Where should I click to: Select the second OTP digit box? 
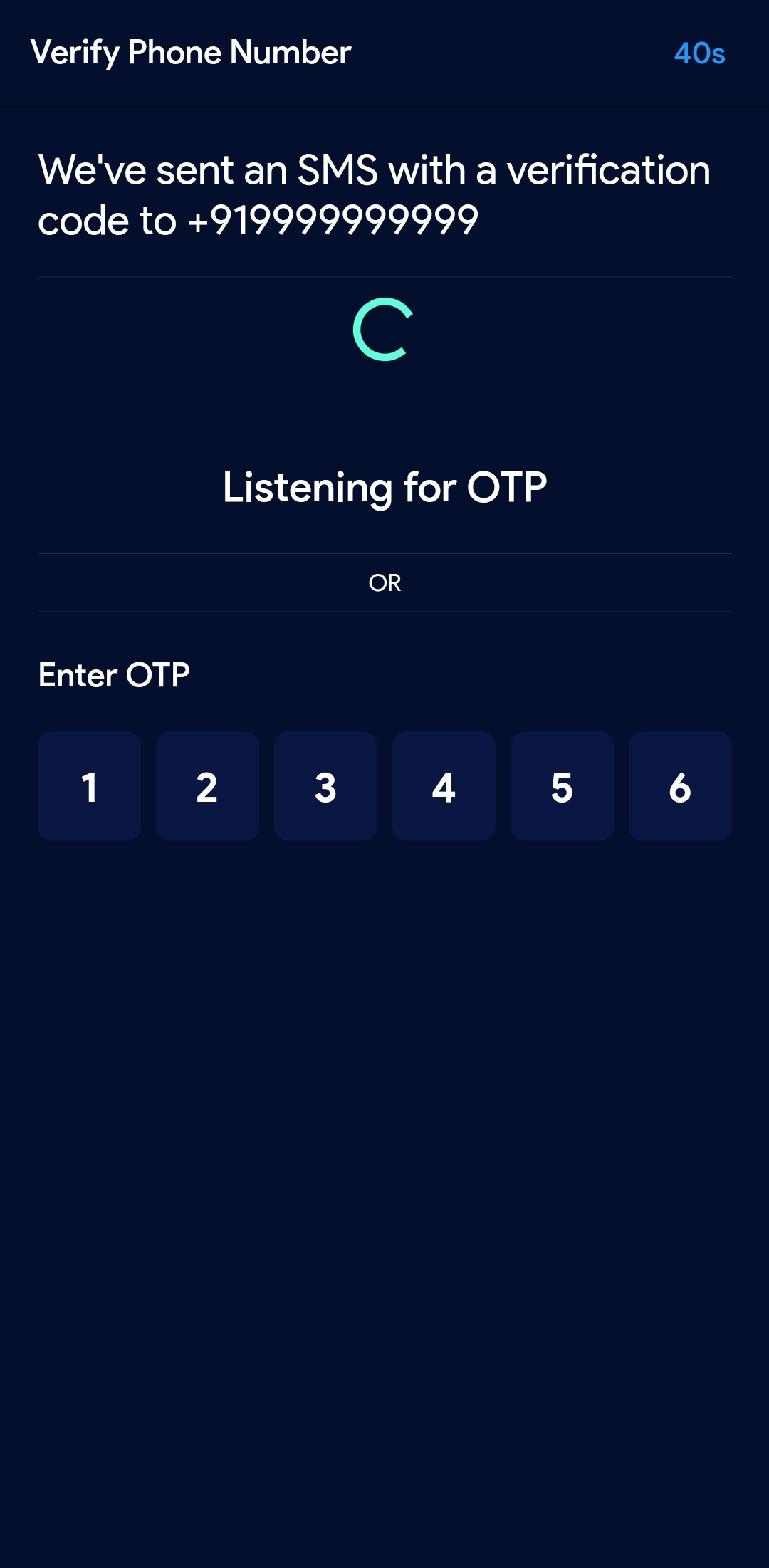[x=207, y=785]
